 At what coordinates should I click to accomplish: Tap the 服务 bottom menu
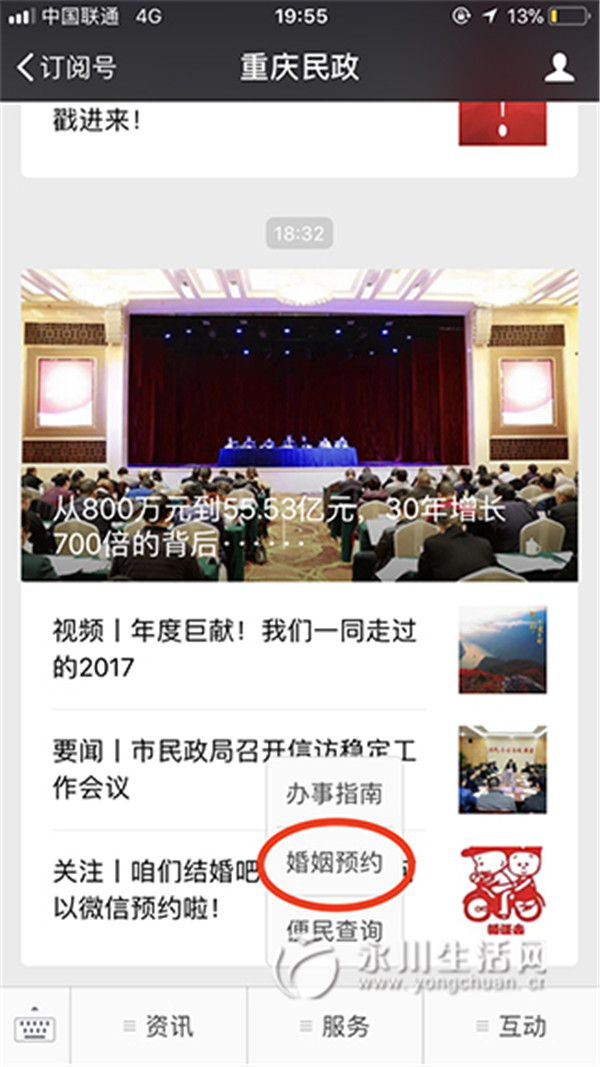click(335, 1026)
